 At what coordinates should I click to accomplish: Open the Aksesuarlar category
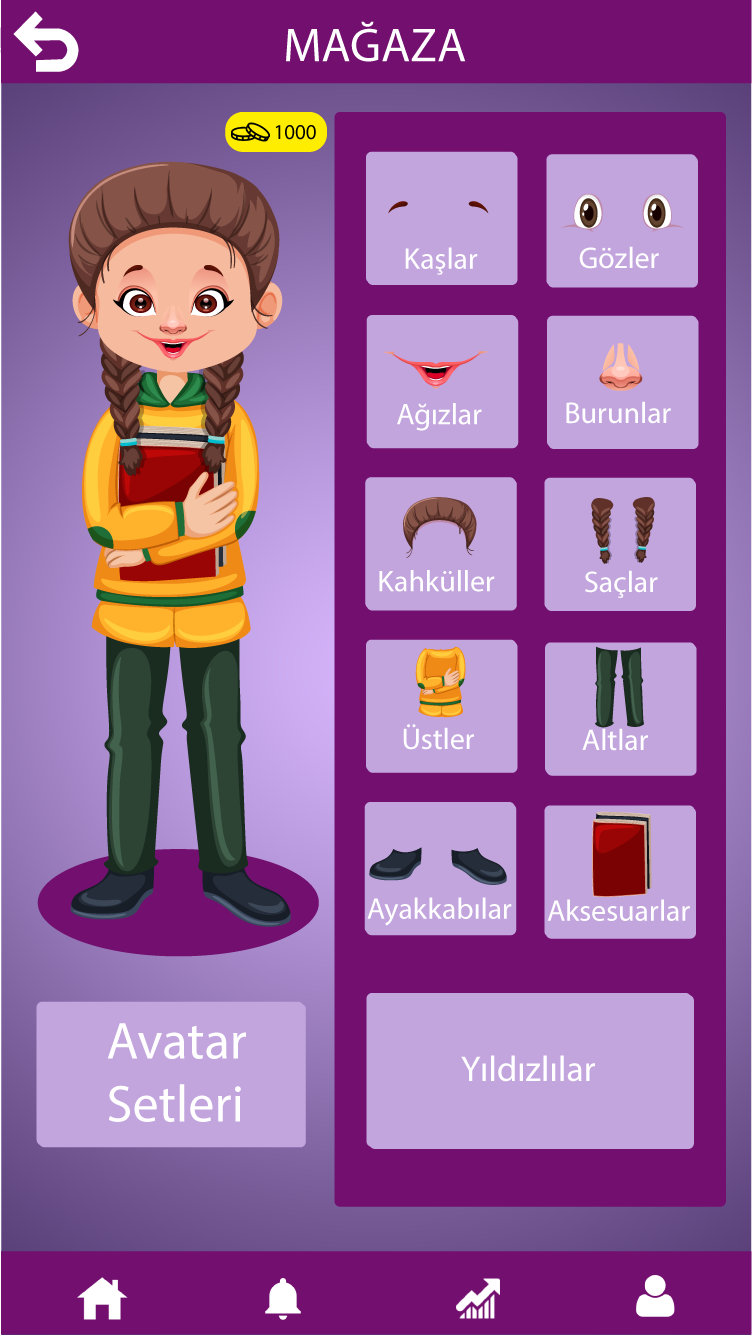pos(620,871)
